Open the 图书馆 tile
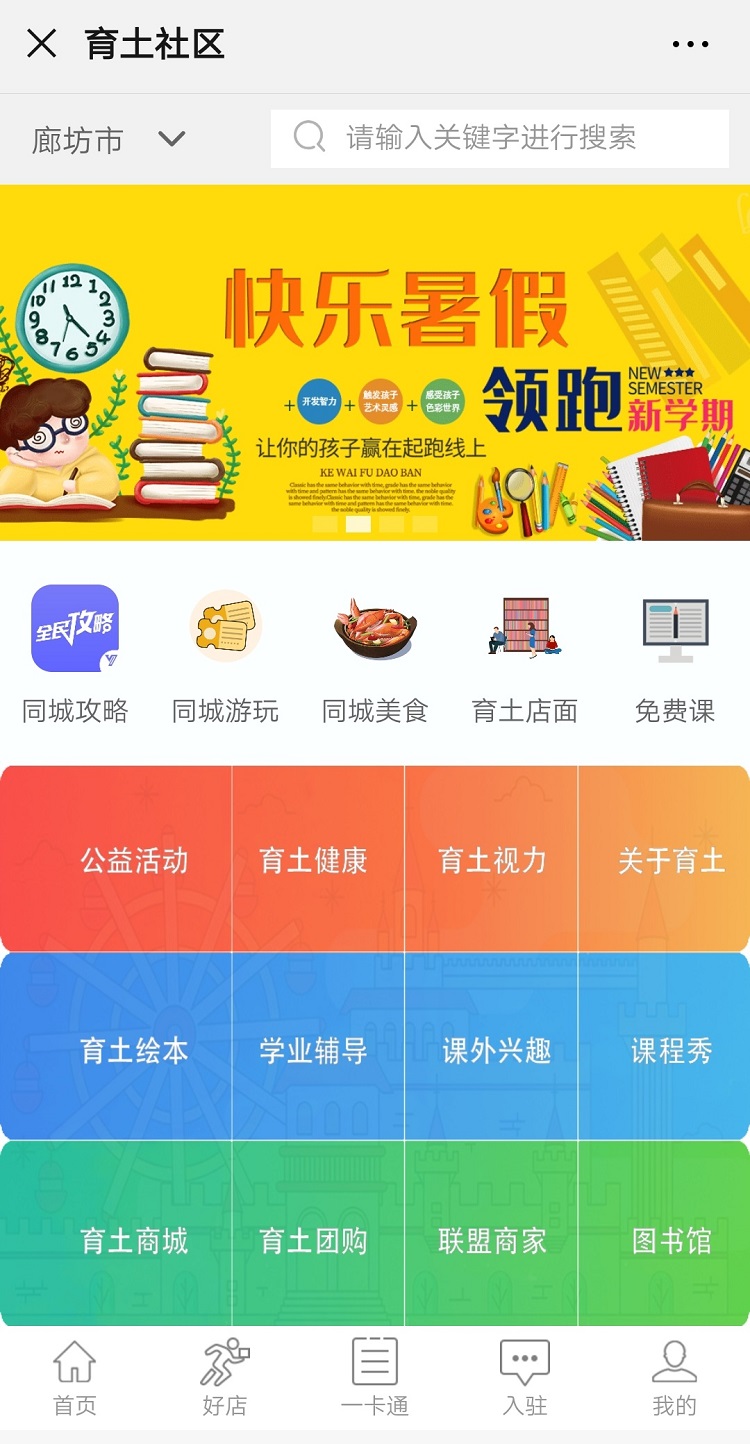Viewport: 750px width, 1444px height. point(671,1241)
